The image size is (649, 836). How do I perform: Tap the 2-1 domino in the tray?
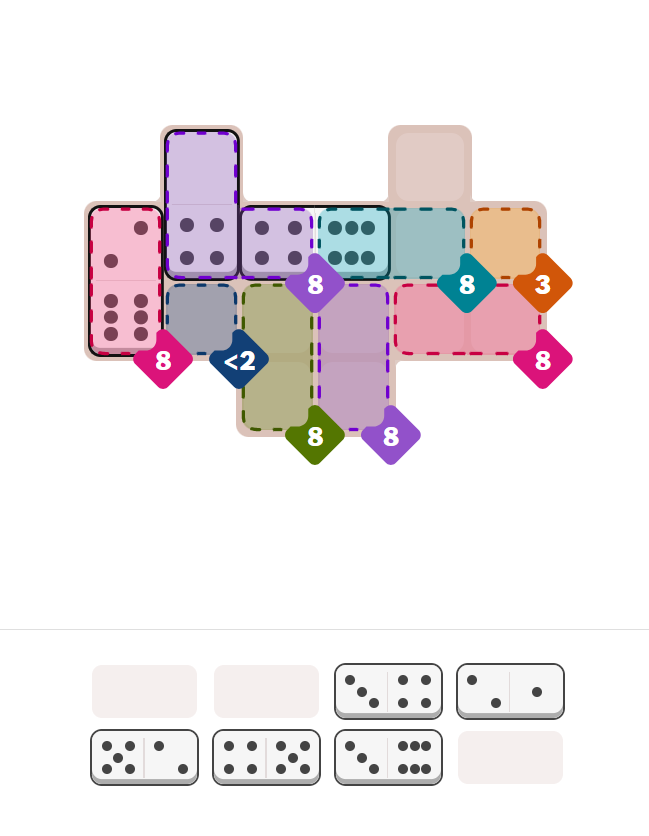(x=510, y=691)
